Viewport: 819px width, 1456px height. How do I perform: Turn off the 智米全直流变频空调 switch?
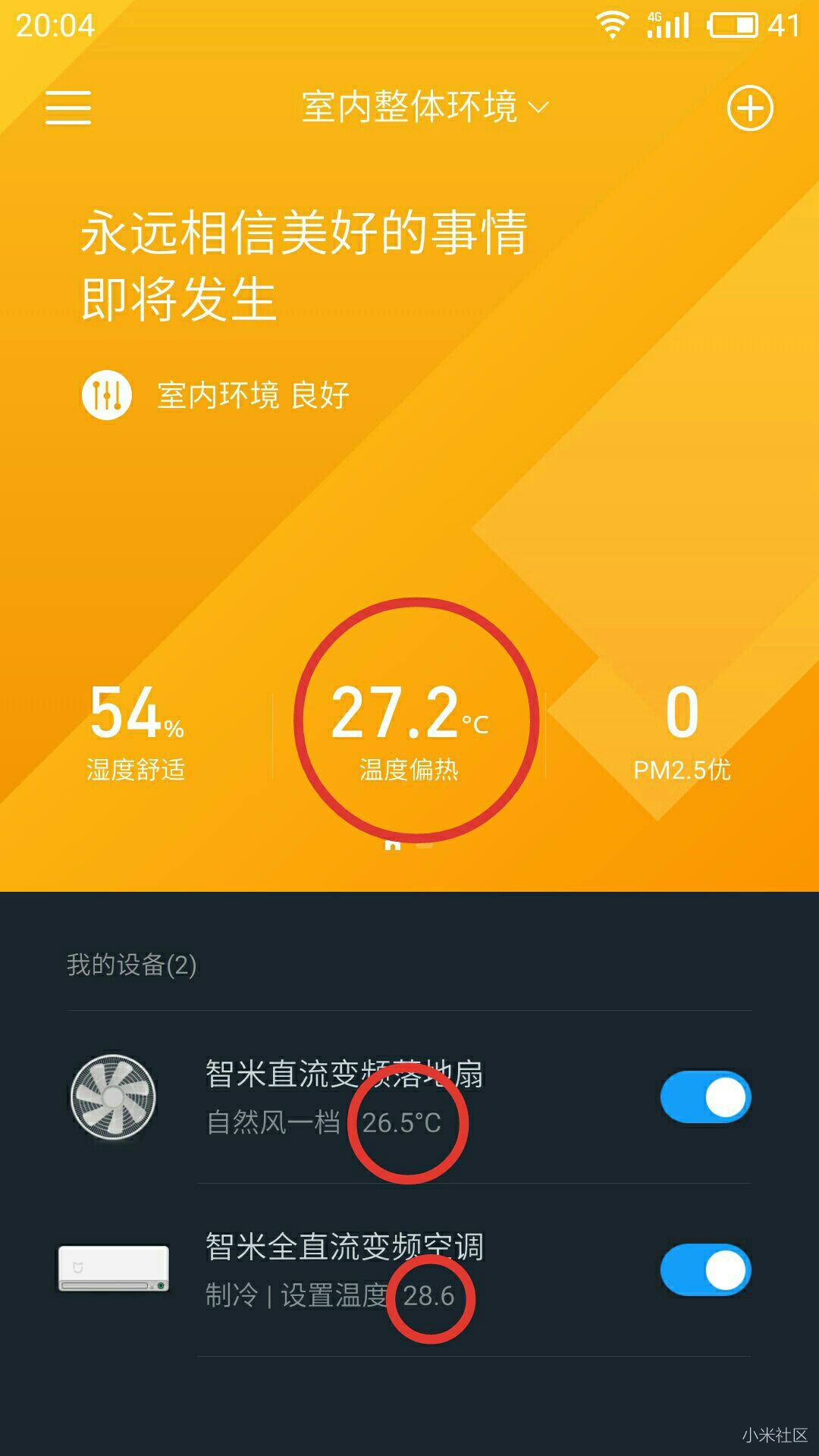[x=705, y=1270]
